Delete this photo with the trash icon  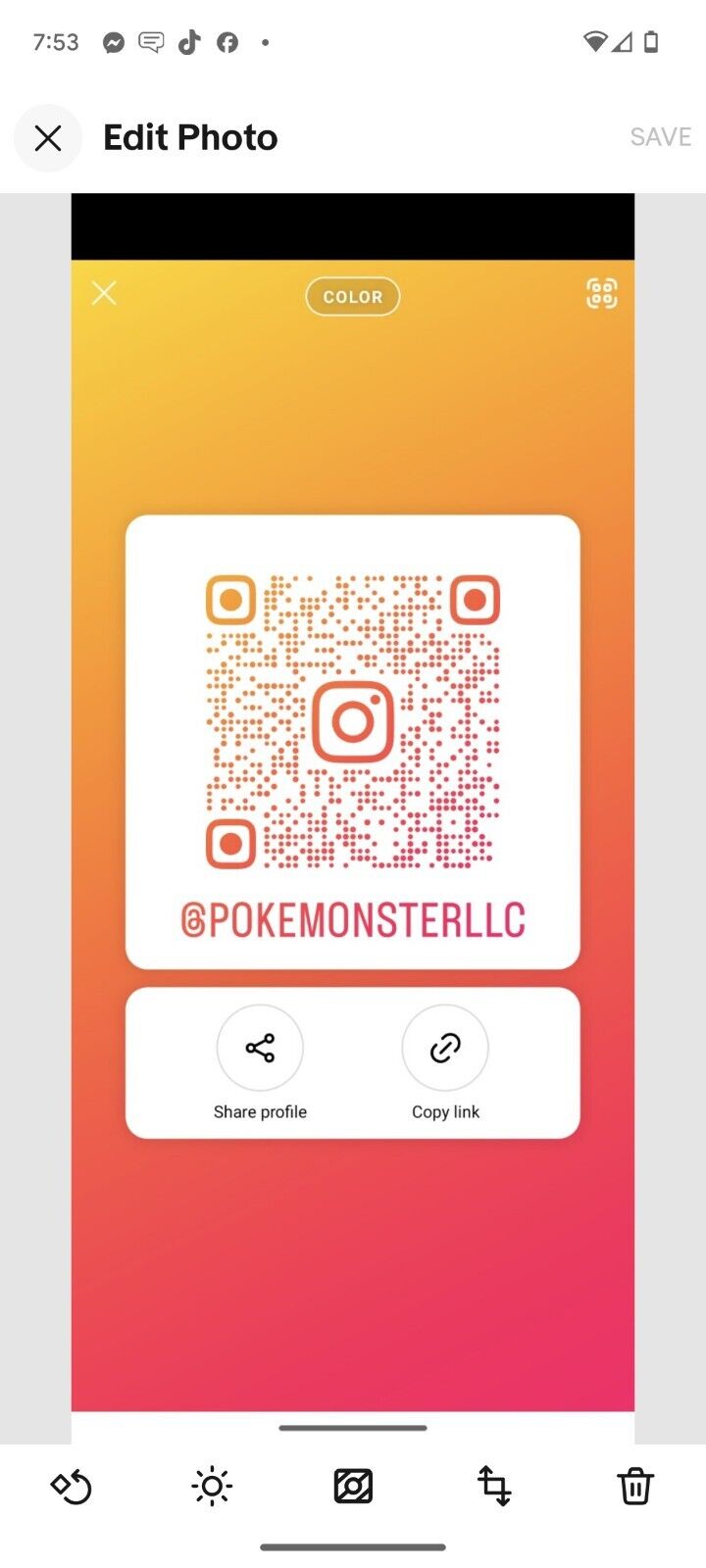click(x=634, y=1487)
